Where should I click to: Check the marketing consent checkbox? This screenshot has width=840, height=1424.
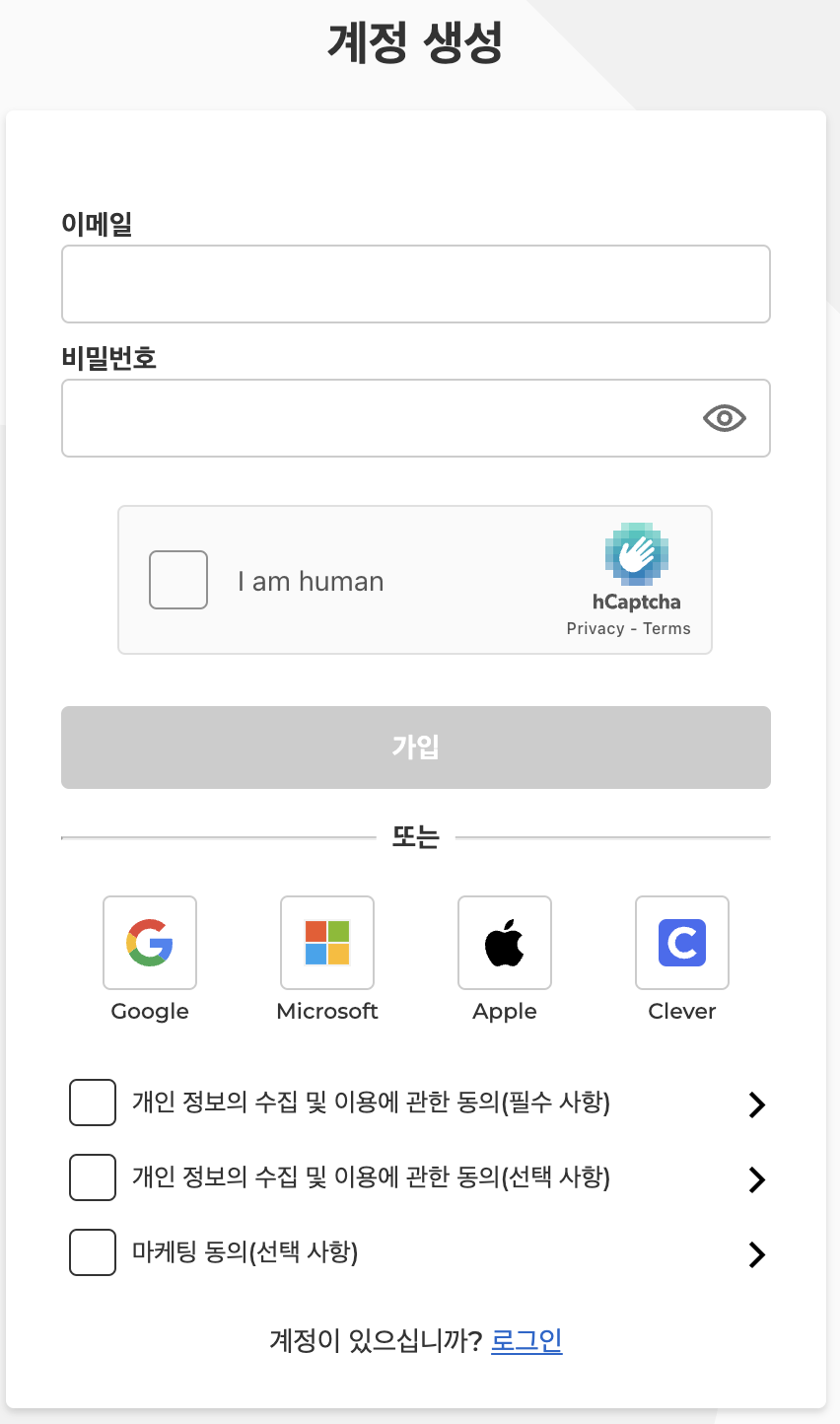[x=93, y=1252]
